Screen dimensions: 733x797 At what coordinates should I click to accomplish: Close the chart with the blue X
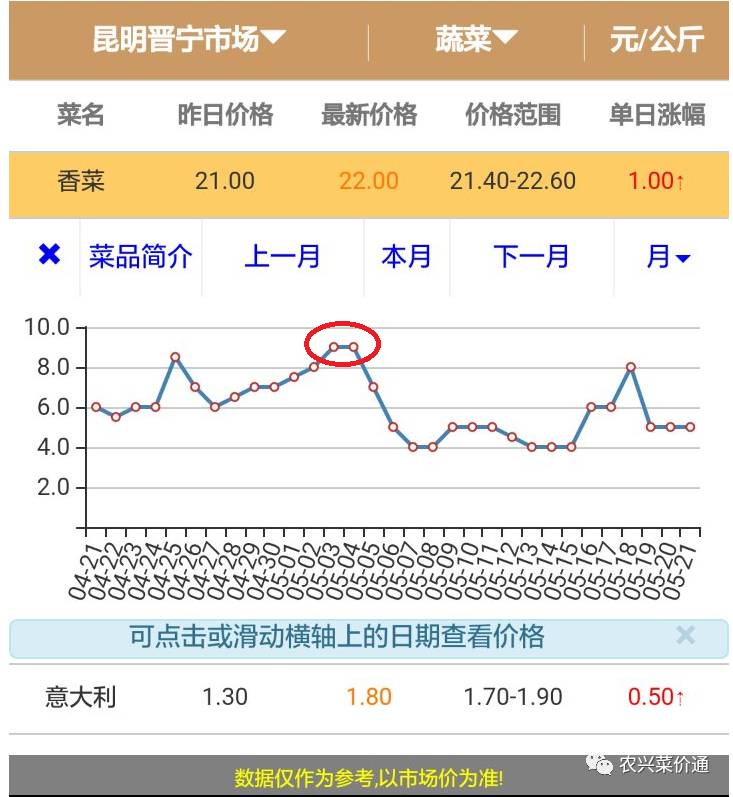click(48, 256)
